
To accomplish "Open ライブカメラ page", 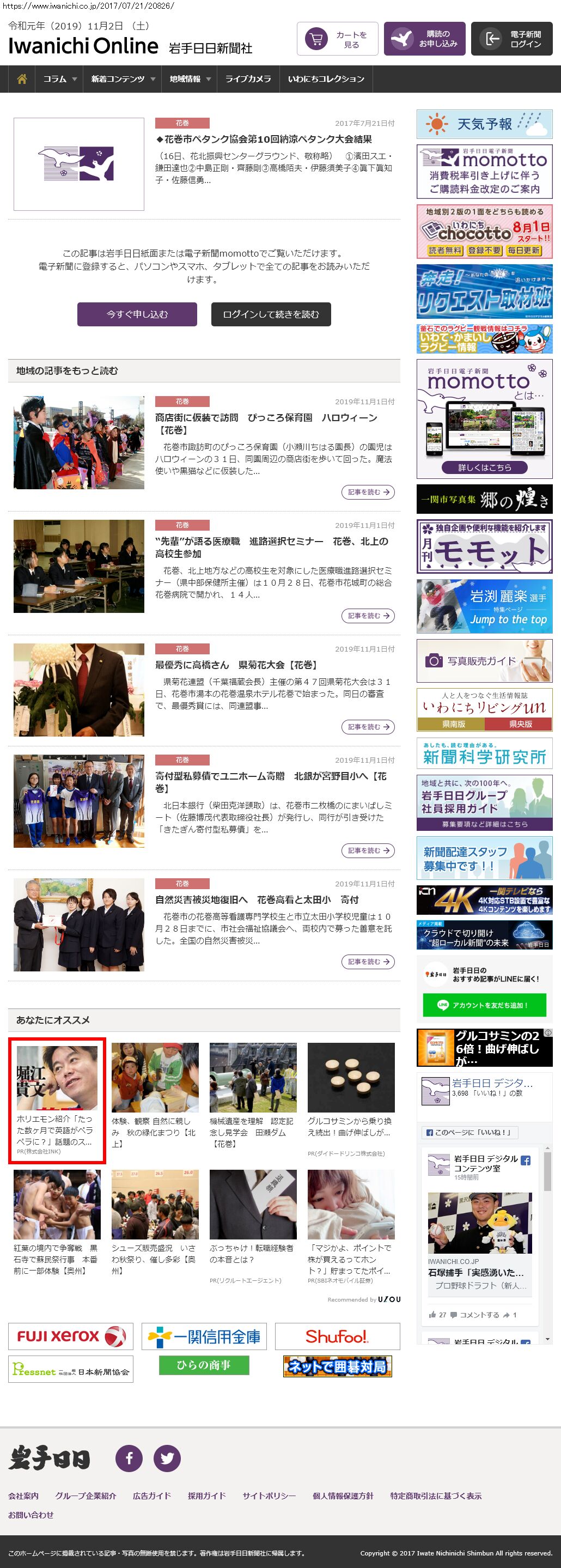I will pyautogui.click(x=248, y=79).
